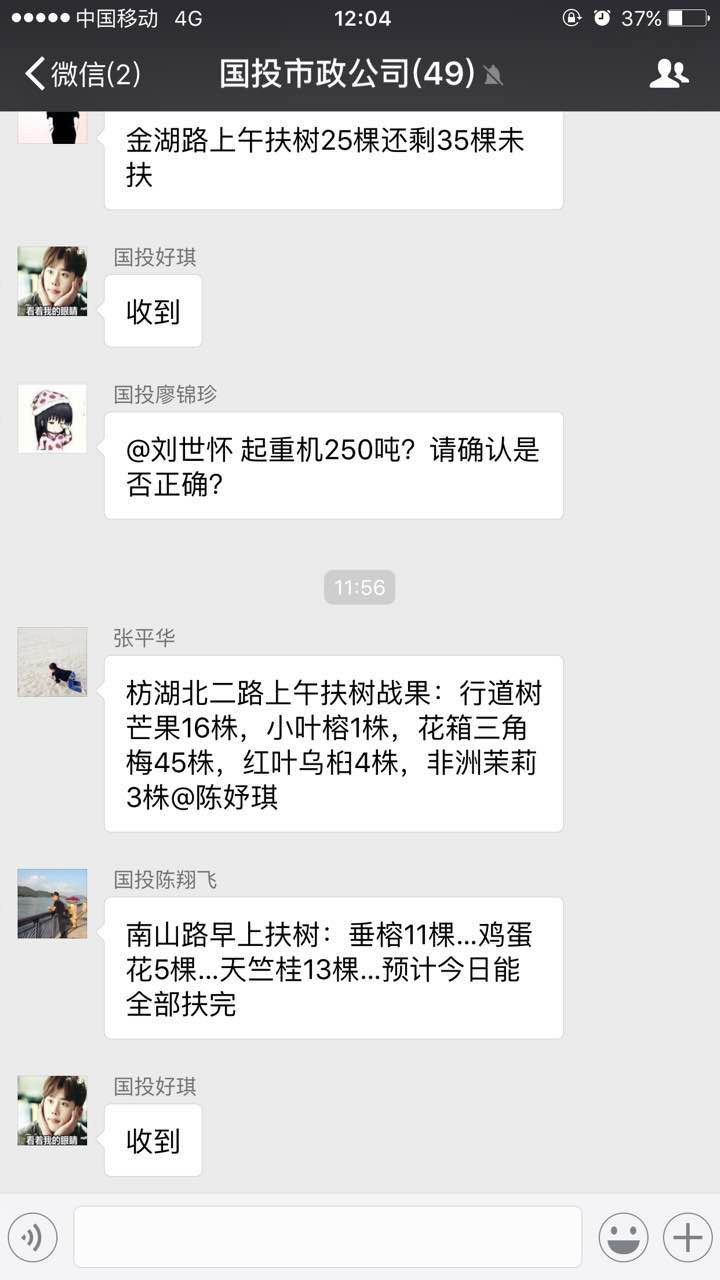
Task: Open 国投陈翔飞's profile avatar
Action: click(x=52, y=904)
